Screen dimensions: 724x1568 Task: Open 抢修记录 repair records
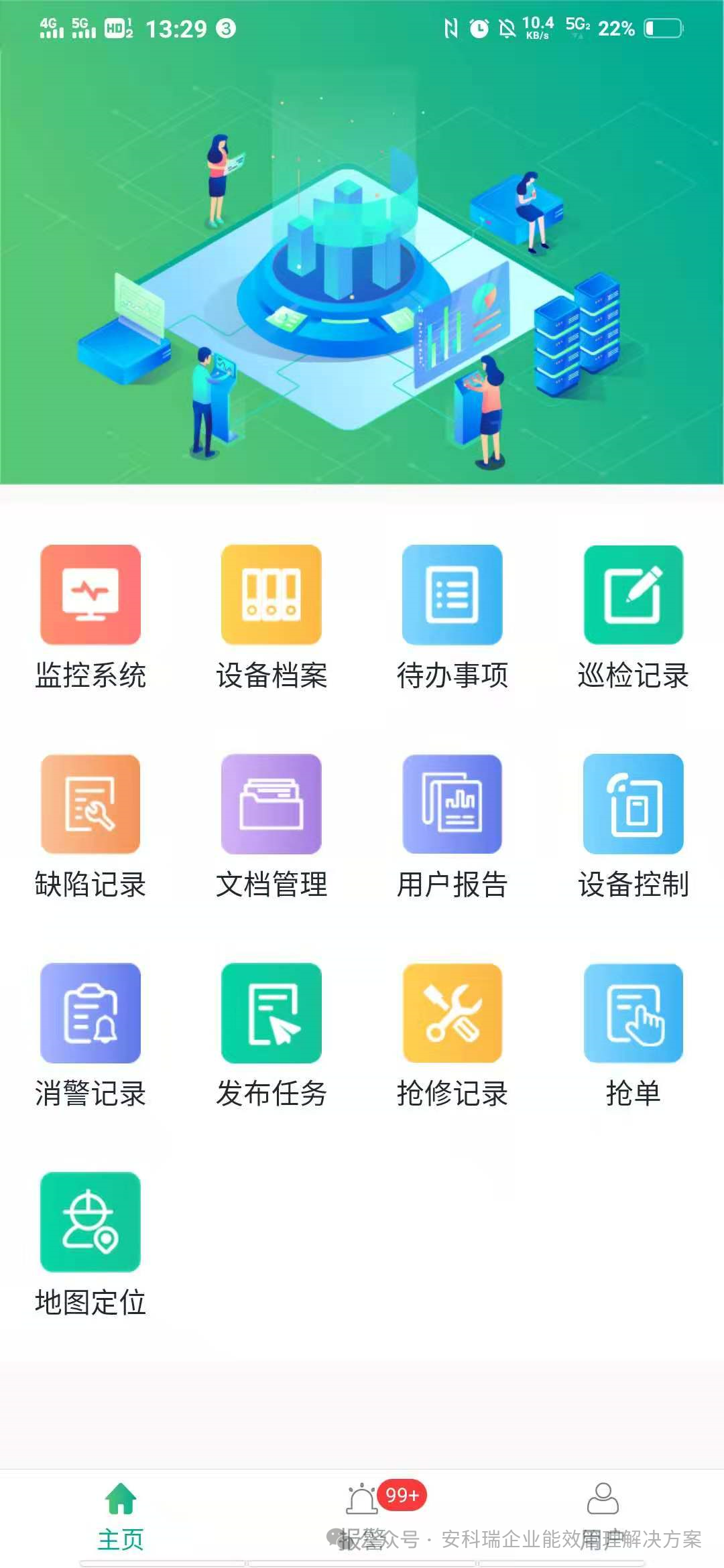pyautogui.click(x=452, y=1013)
